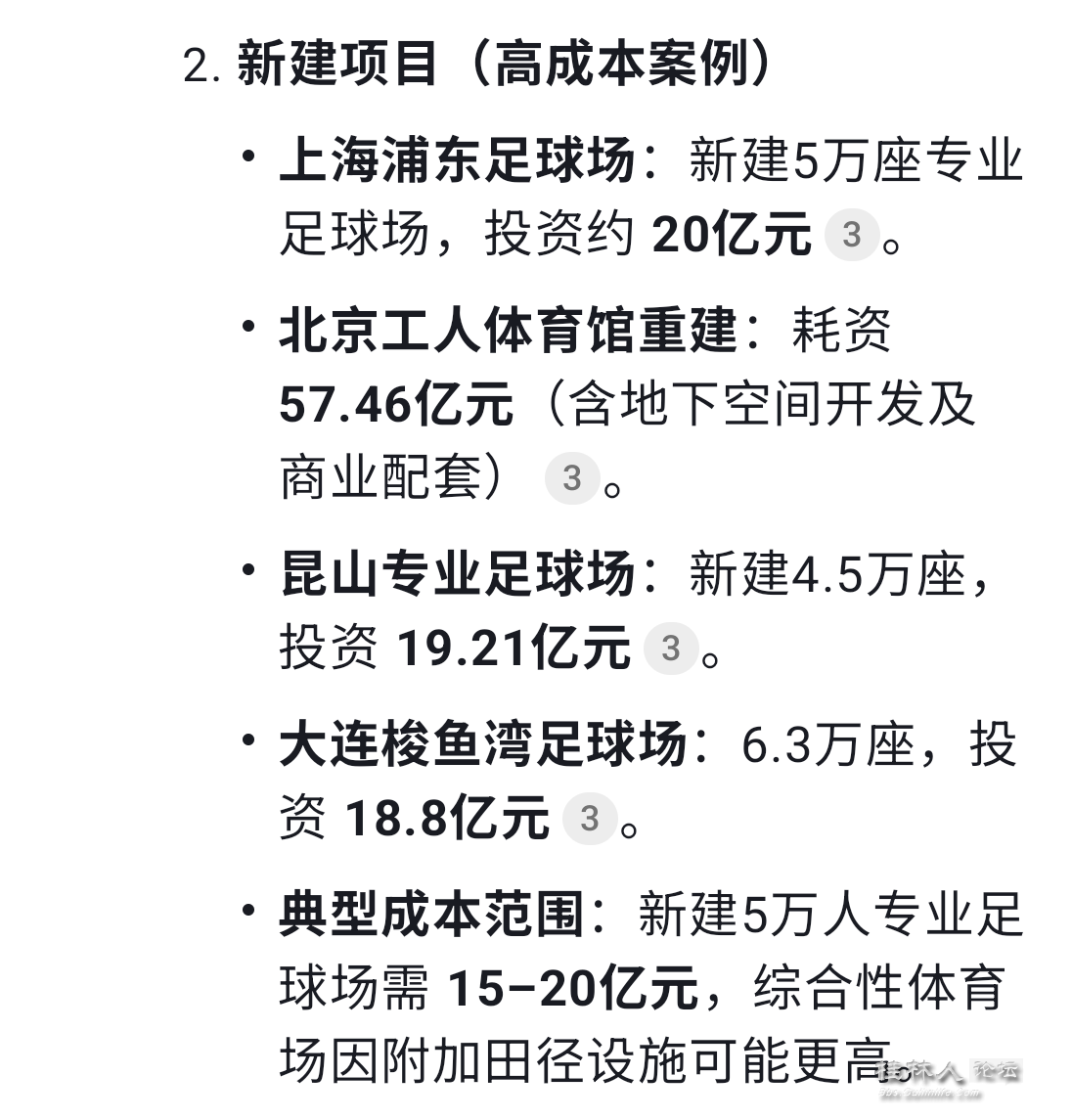Open citation 3 after 大连梭鱼湾 18.8亿元
Image resolution: width=1072 pixels, height=1120 pixels.
point(589,818)
